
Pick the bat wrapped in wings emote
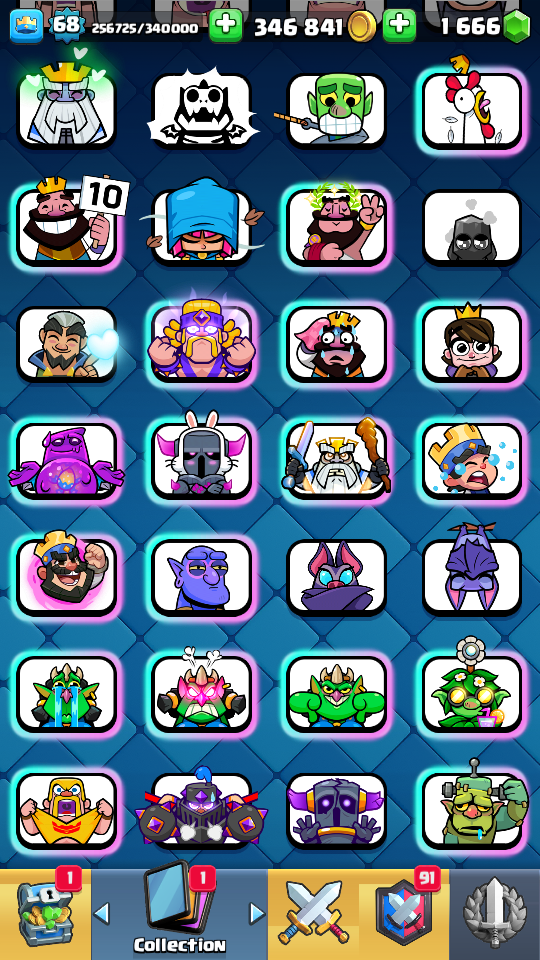[337, 577]
